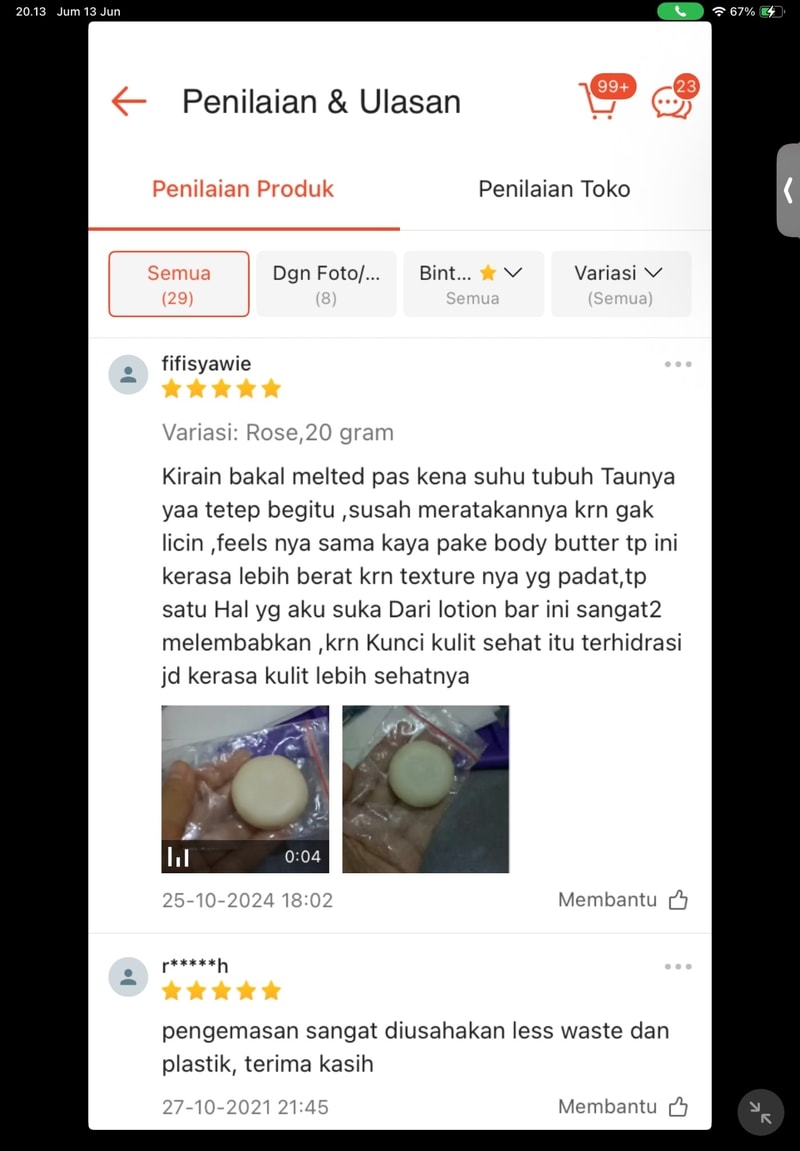Open the chat messages icon
The image size is (800, 1151).
point(673,99)
